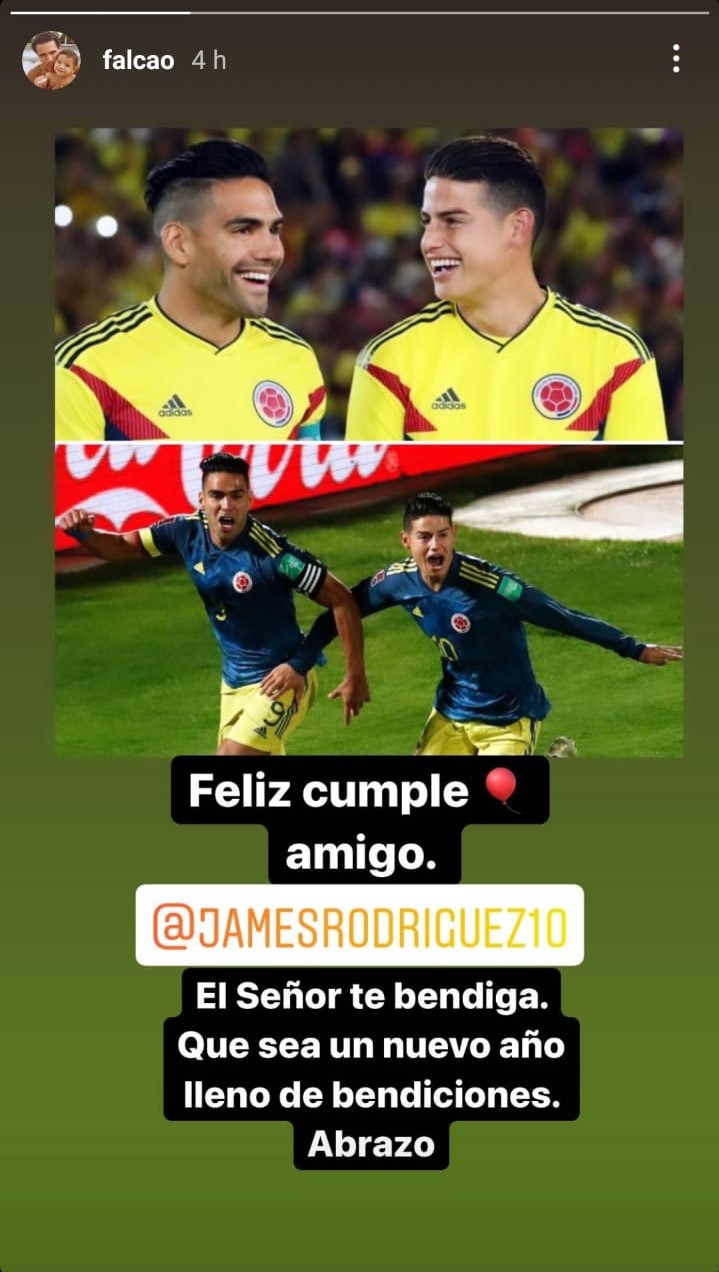Open the falcao username link

[x=138, y=60]
